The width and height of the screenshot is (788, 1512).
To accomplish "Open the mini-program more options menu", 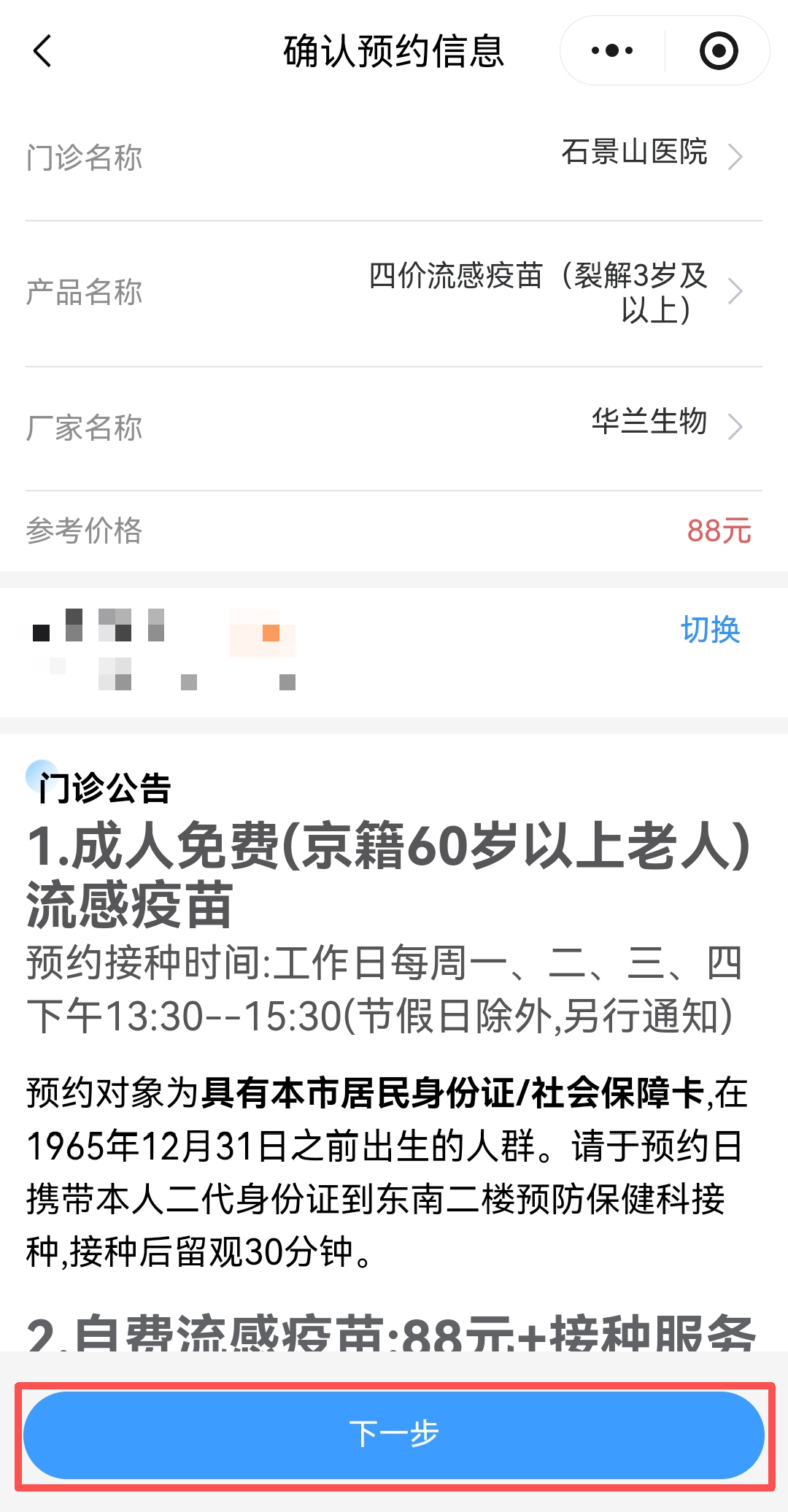I will click(x=611, y=51).
